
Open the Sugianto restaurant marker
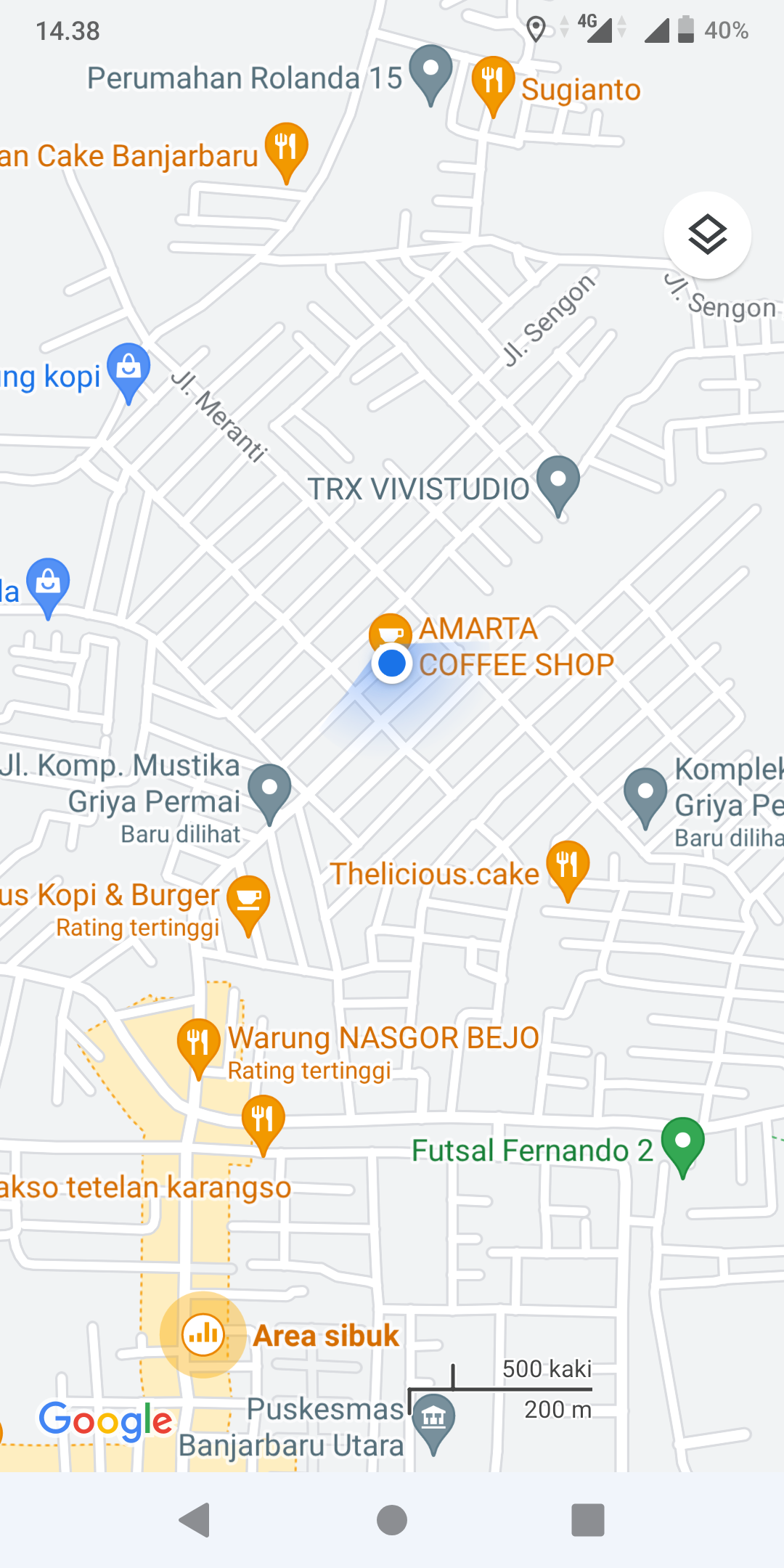[x=493, y=81]
